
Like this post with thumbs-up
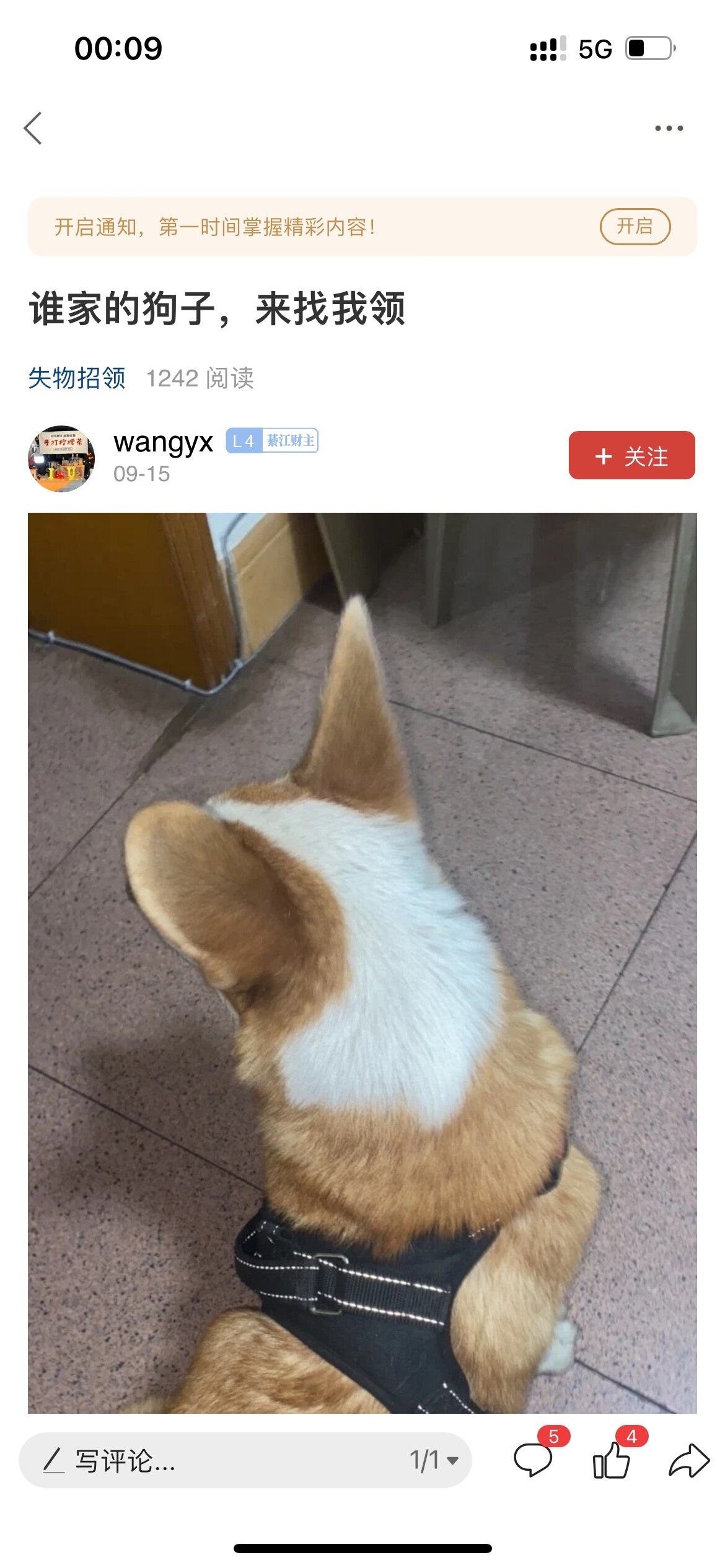[x=612, y=1460]
